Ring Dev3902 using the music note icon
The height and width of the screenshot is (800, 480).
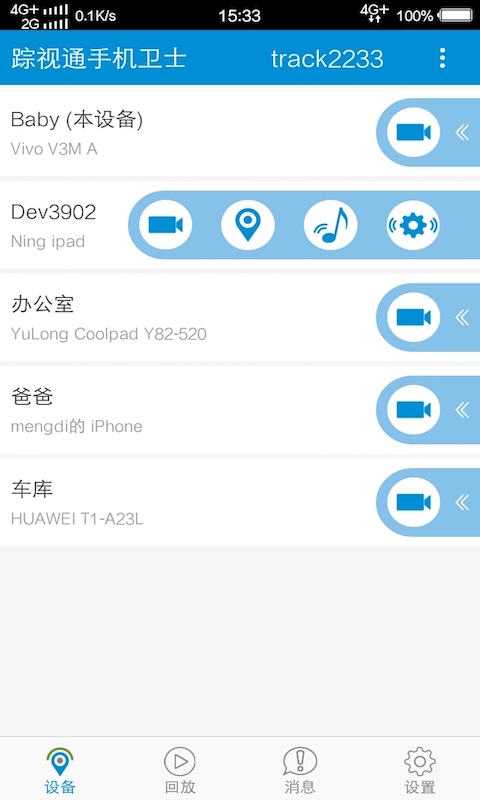331,225
